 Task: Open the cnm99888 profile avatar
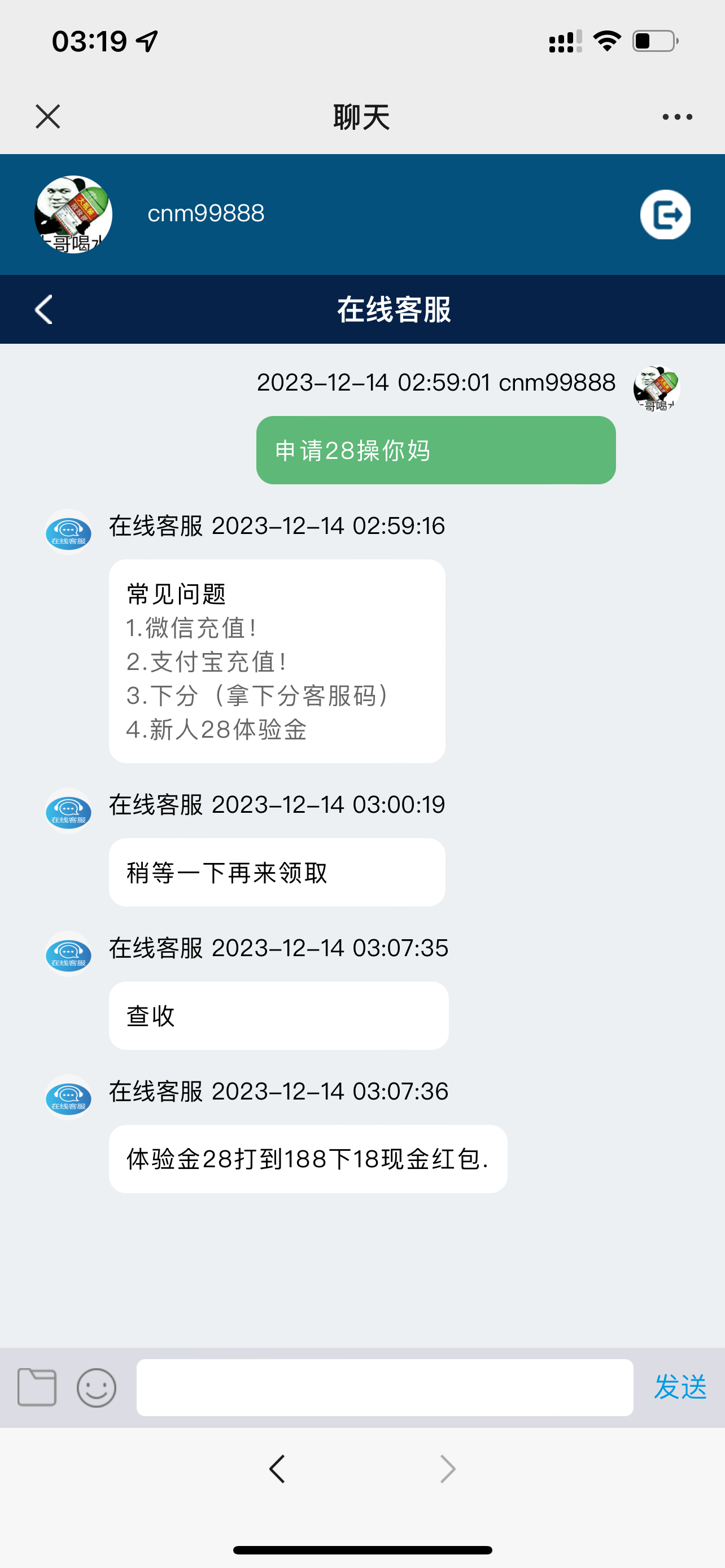[x=73, y=215]
